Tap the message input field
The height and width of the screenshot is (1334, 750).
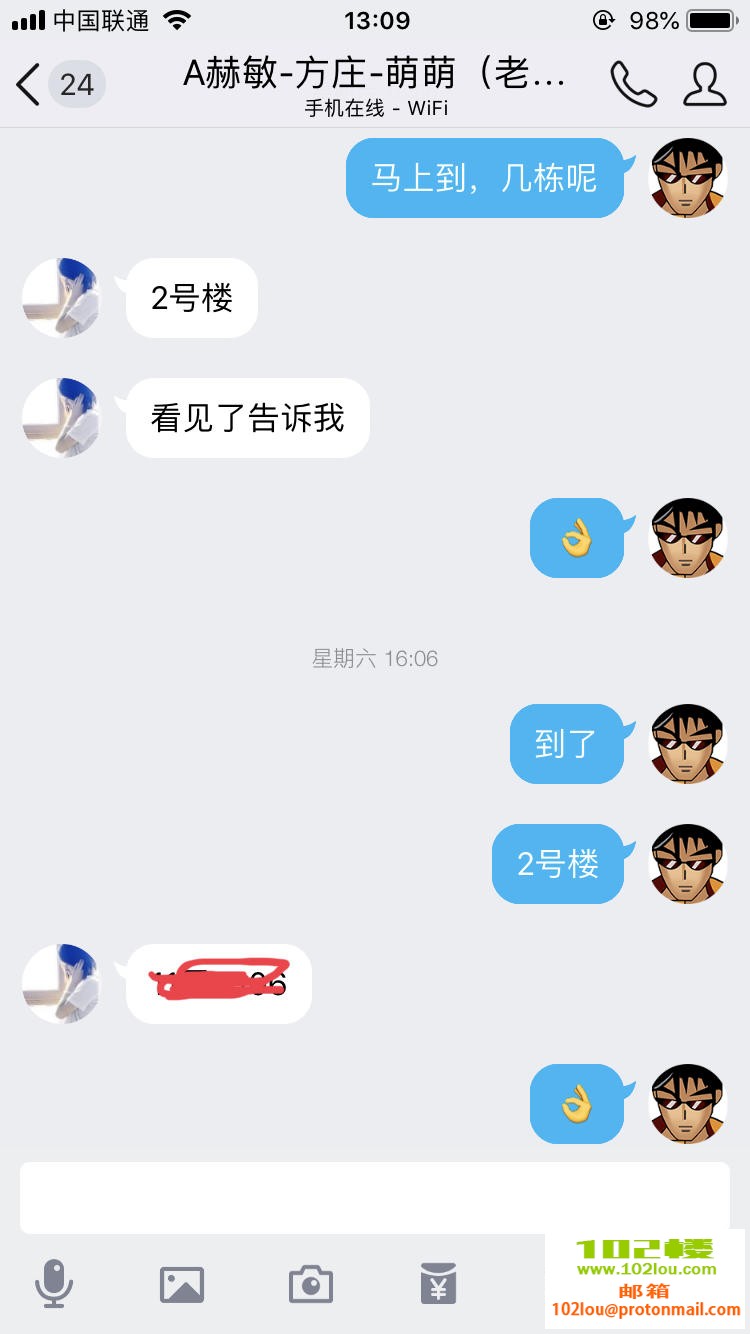375,1197
